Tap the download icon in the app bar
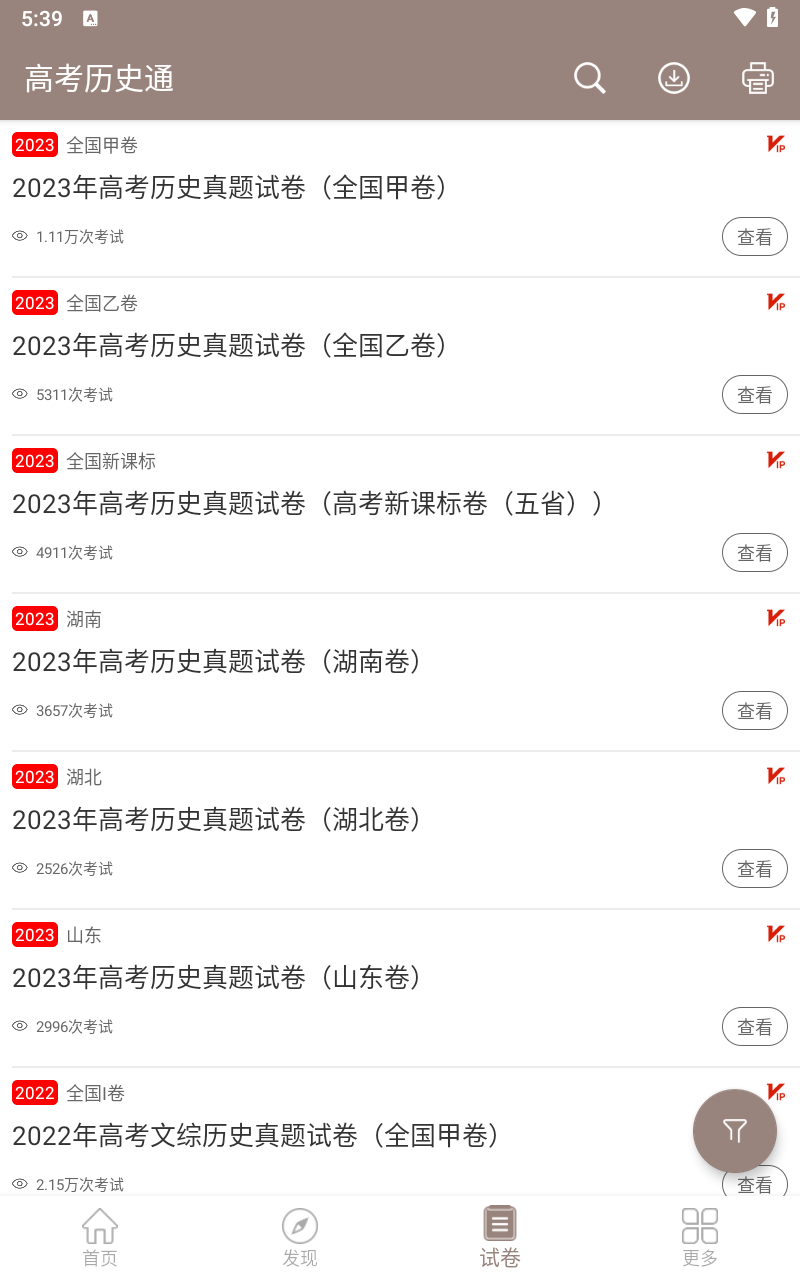 coord(674,78)
